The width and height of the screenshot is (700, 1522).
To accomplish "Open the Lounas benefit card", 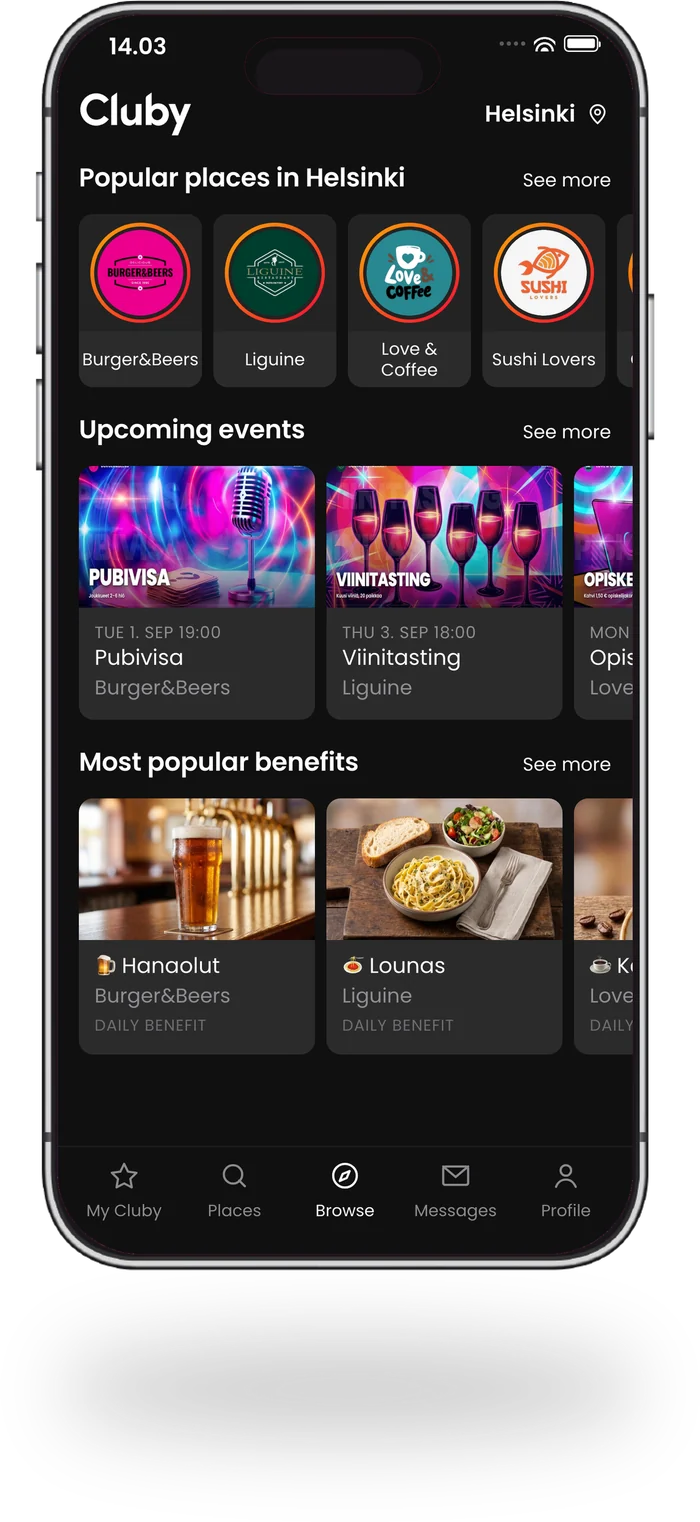I will click(x=444, y=926).
